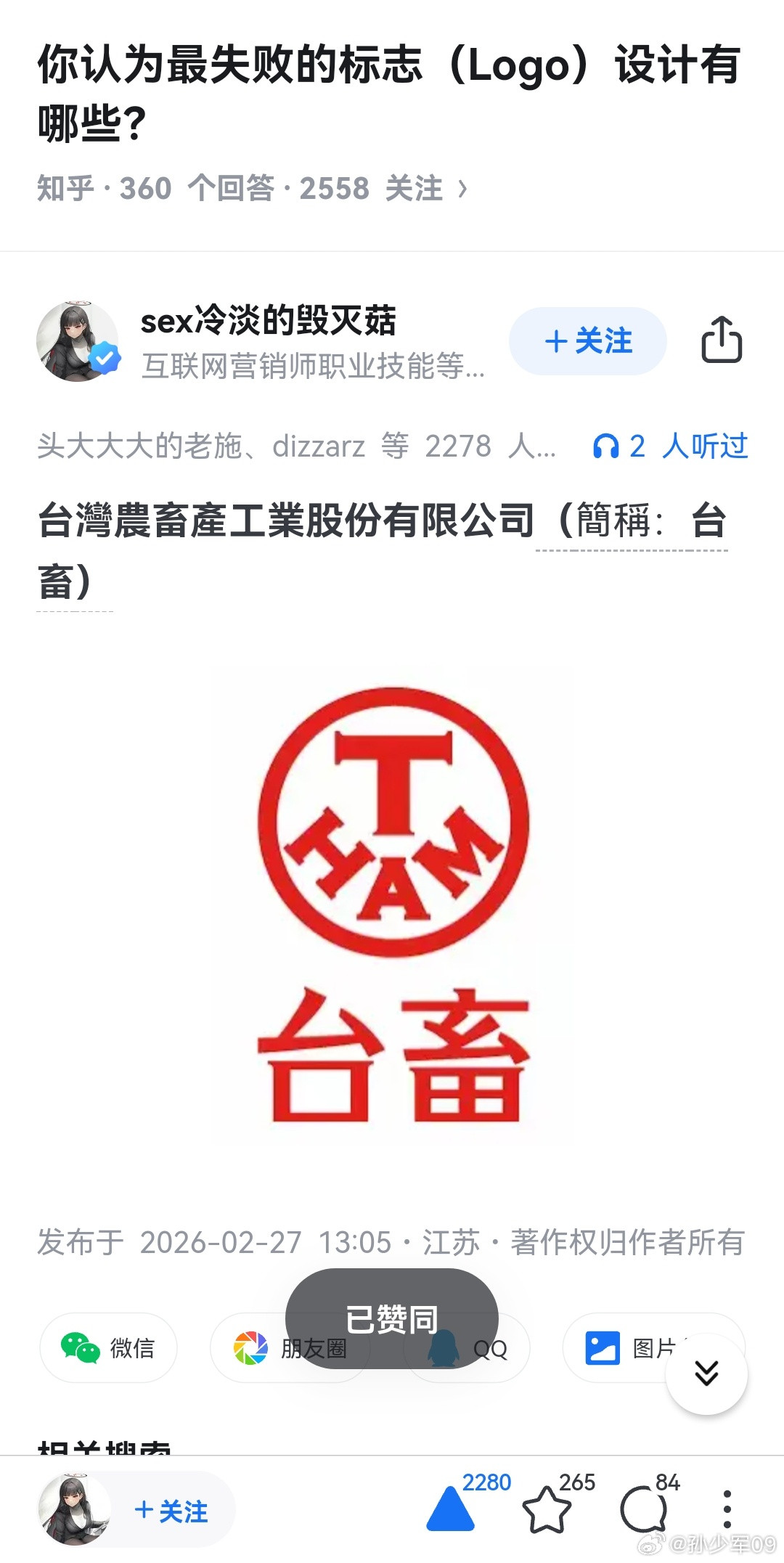Open the share panel via top-right share icon
This screenshot has height=1563, width=784.
coord(722,340)
